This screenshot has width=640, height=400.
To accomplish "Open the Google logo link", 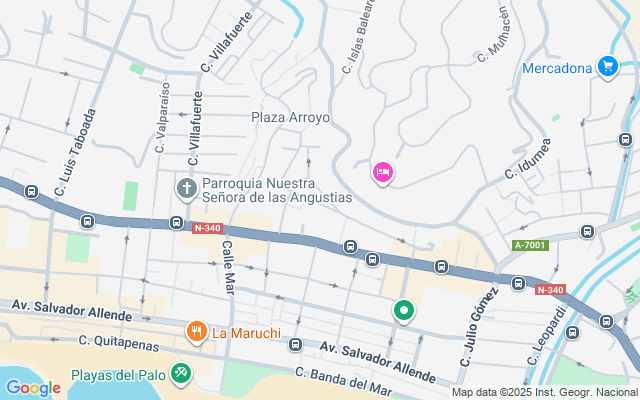I will pyautogui.click(x=33, y=388).
